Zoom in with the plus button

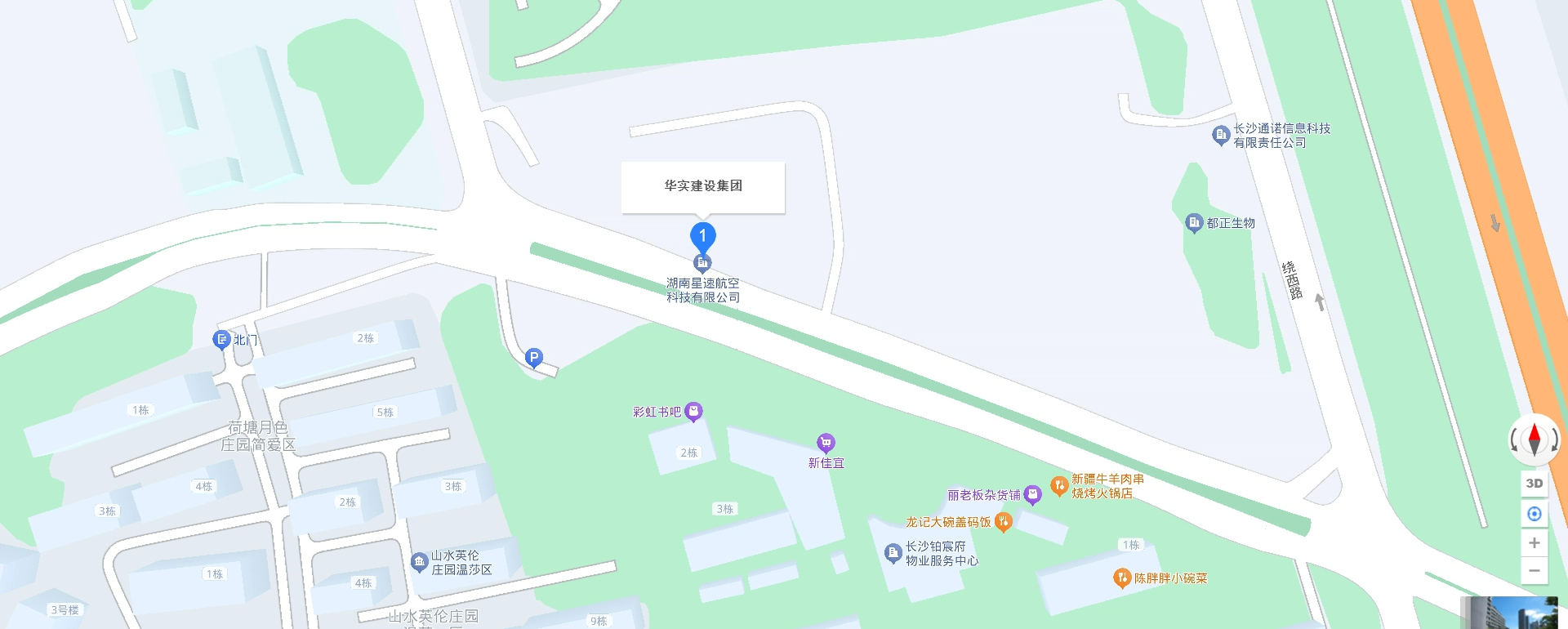point(1535,543)
